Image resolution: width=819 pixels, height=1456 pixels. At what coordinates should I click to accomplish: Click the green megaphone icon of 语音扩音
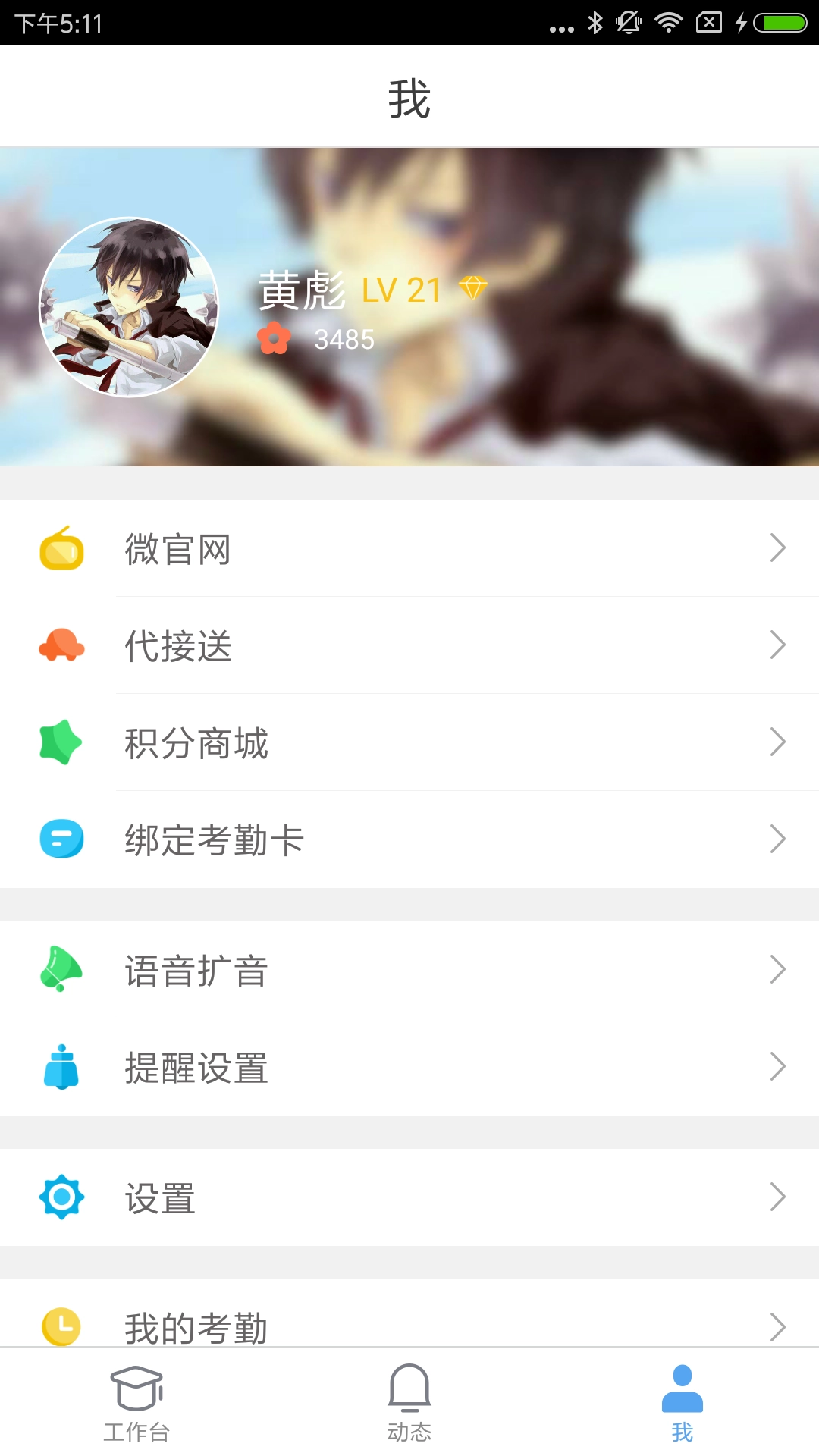pyautogui.click(x=62, y=968)
